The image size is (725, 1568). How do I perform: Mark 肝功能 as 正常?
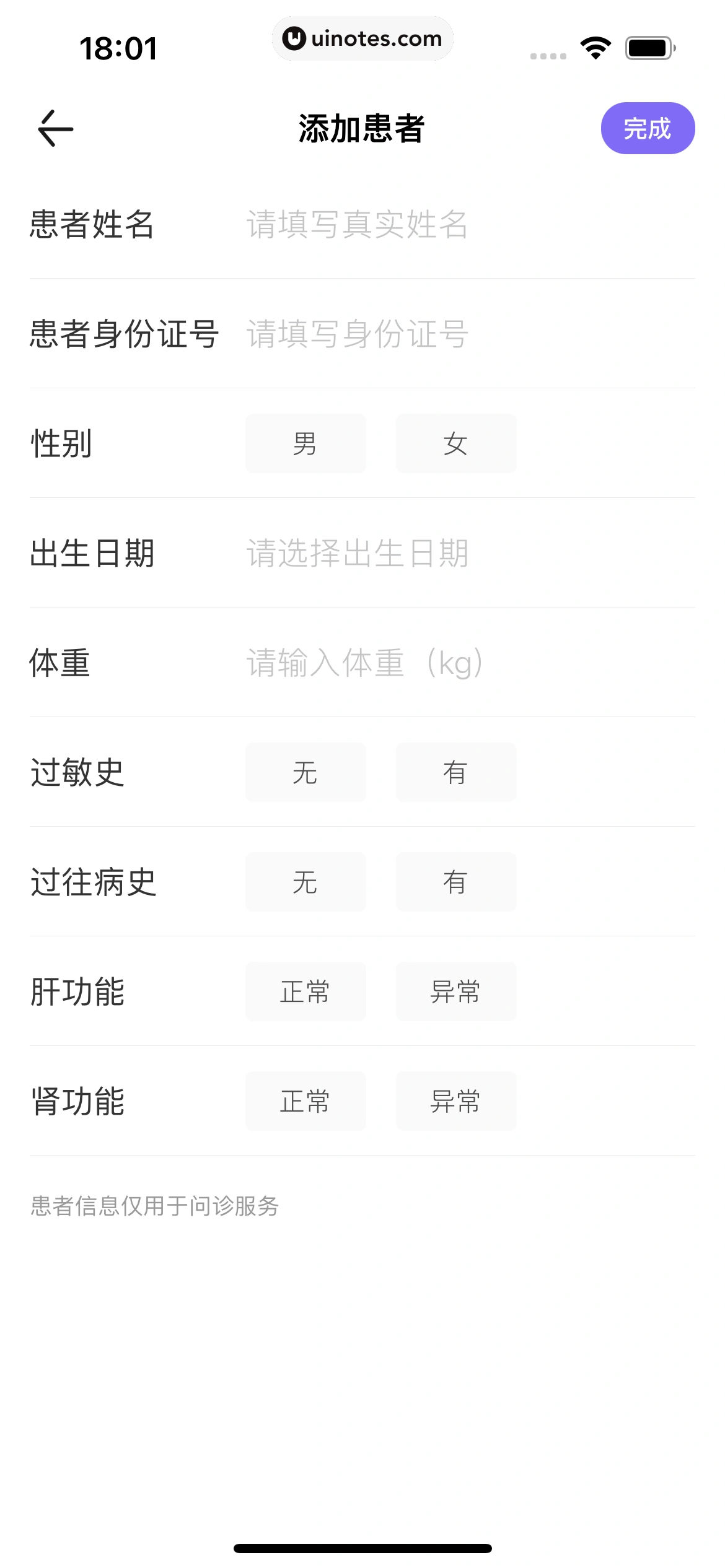click(x=306, y=991)
